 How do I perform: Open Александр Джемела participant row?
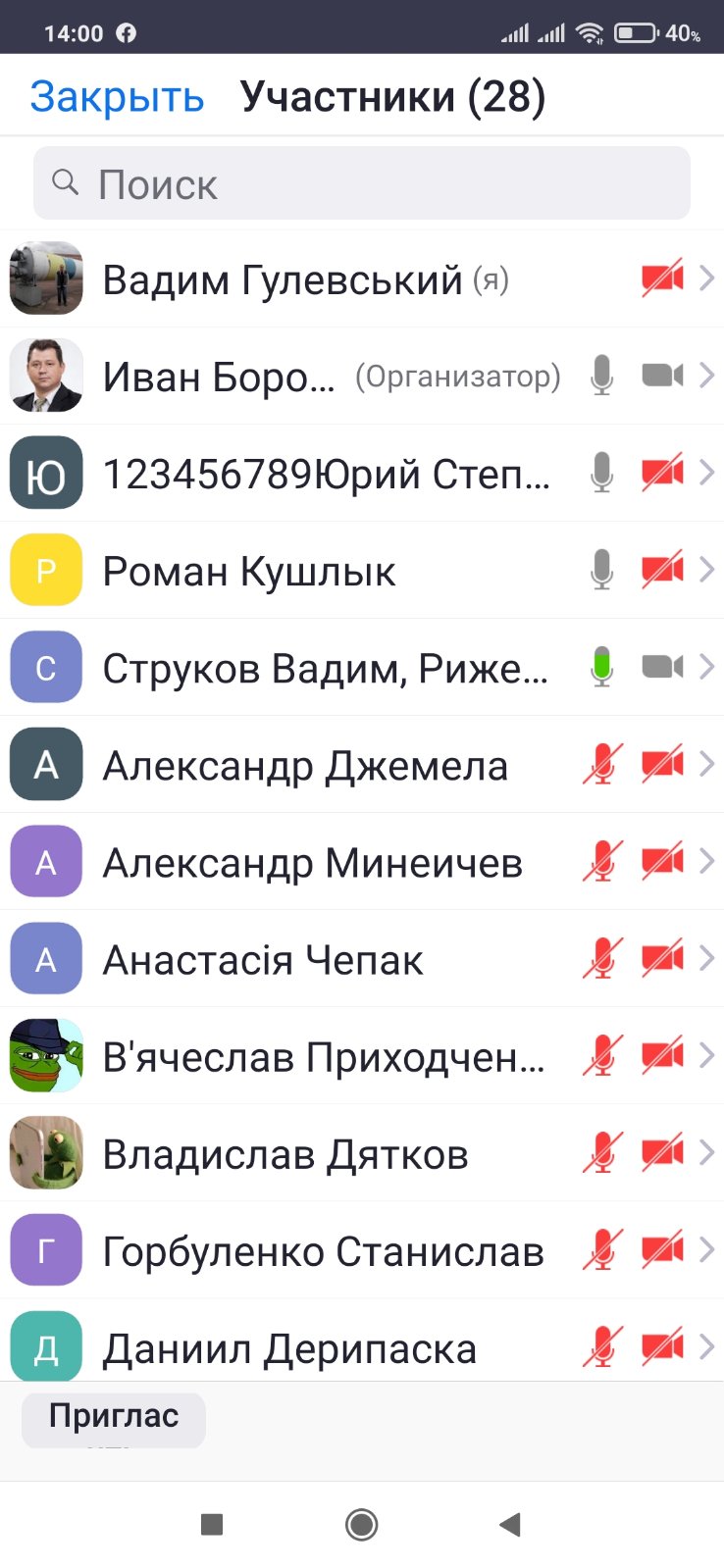coord(305,765)
